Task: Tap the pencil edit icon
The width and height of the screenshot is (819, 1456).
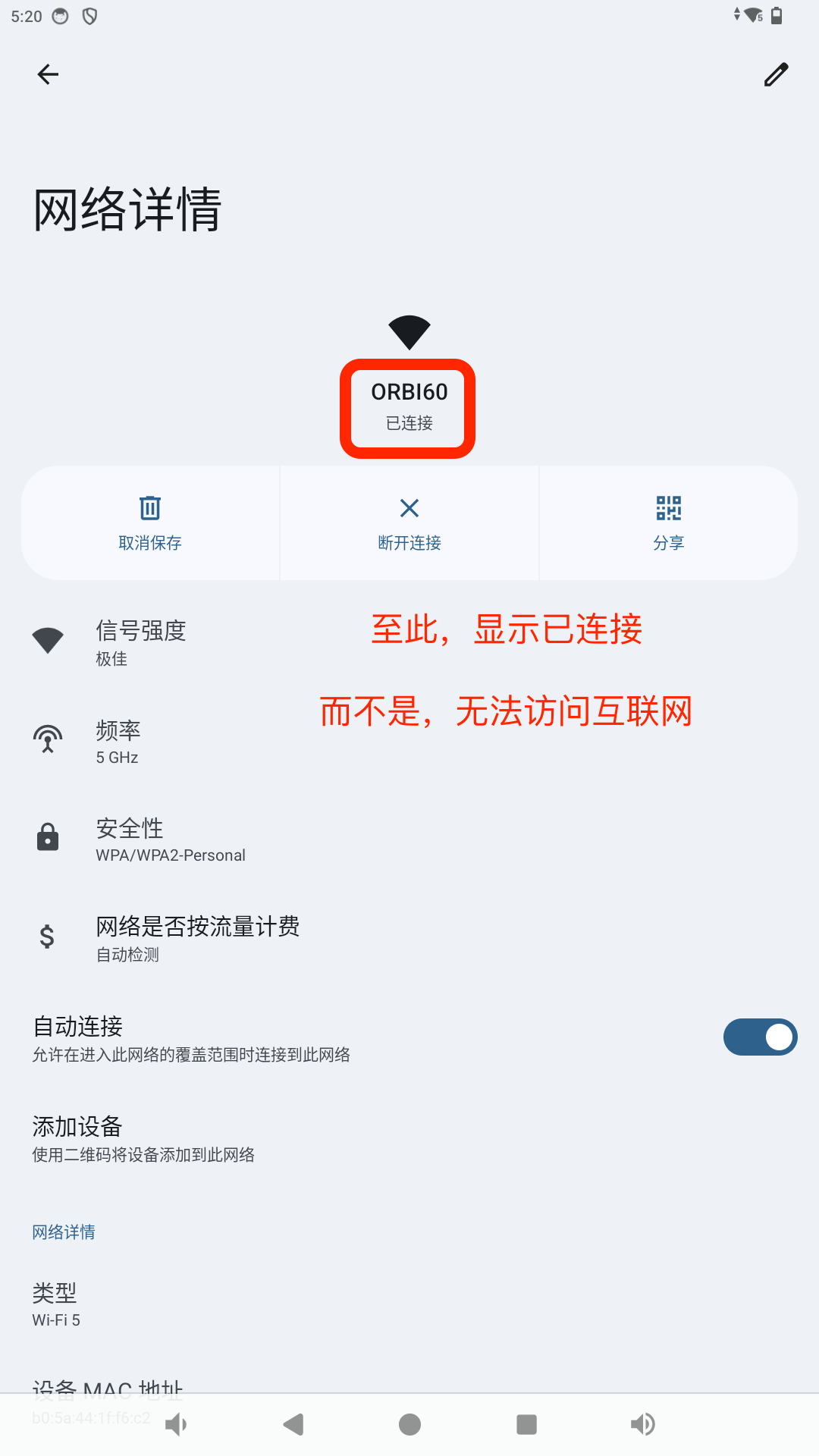Action: point(776,74)
